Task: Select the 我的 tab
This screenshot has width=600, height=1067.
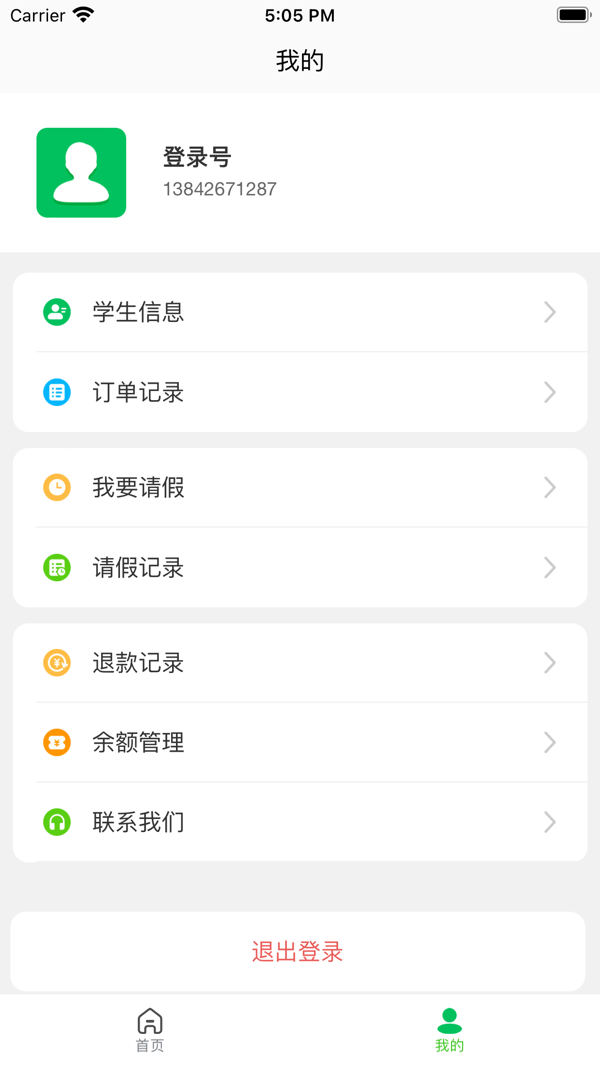Action: click(x=450, y=1030)
